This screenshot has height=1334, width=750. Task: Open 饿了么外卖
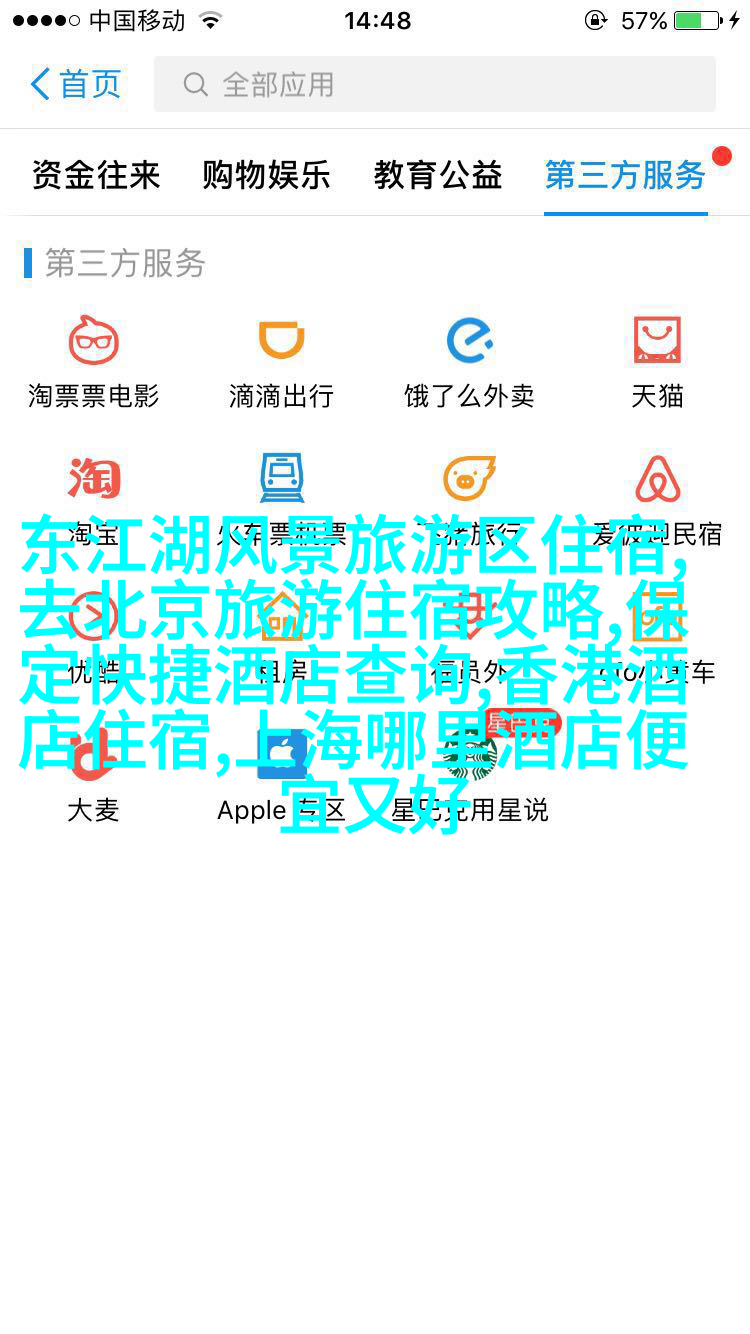[x=469, y=360]
